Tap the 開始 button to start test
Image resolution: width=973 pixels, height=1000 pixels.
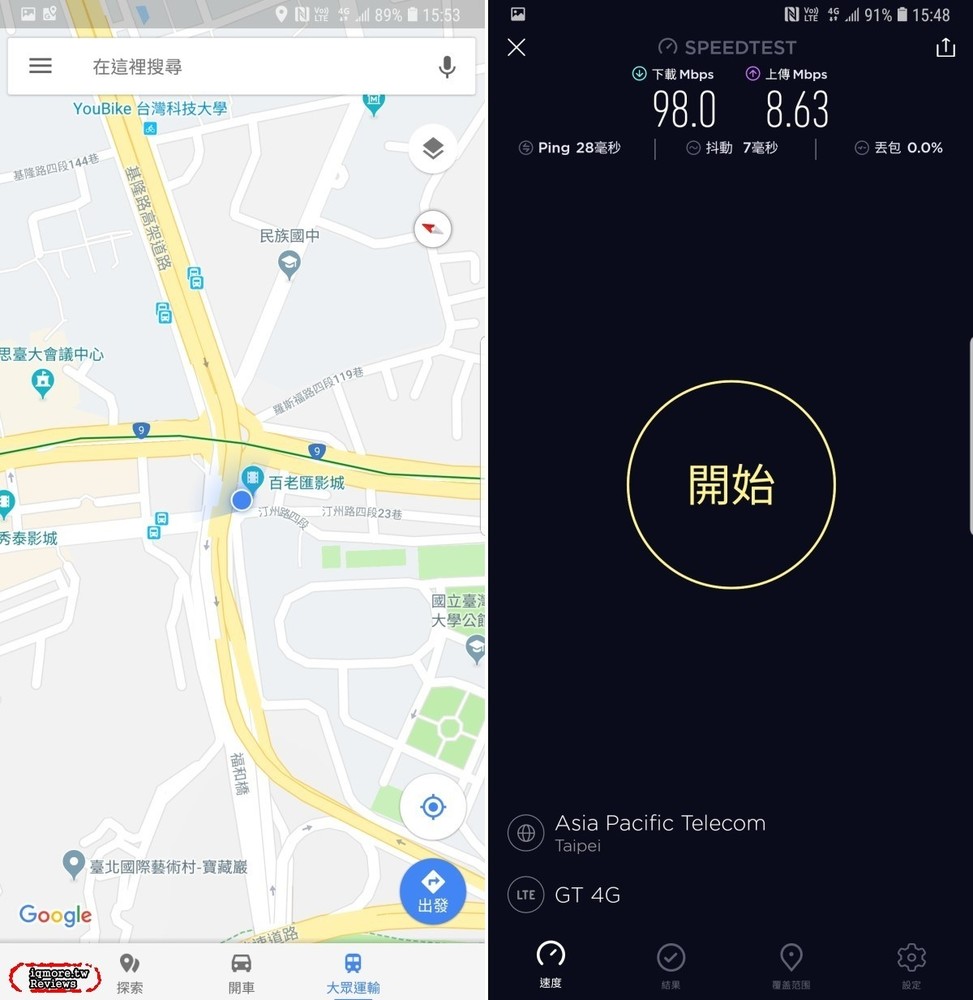[x=731, y=485]
